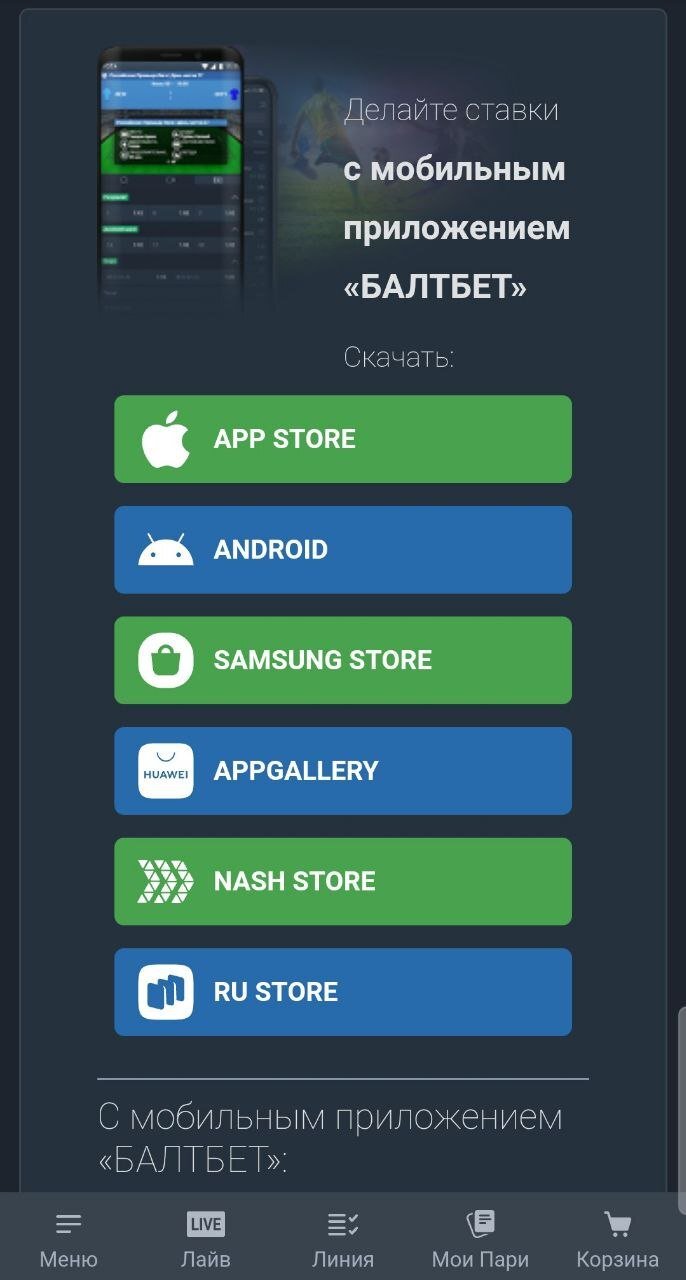Go to the Линия tab
Viewport: 686px width, 1280px height.
(343, 1238)
